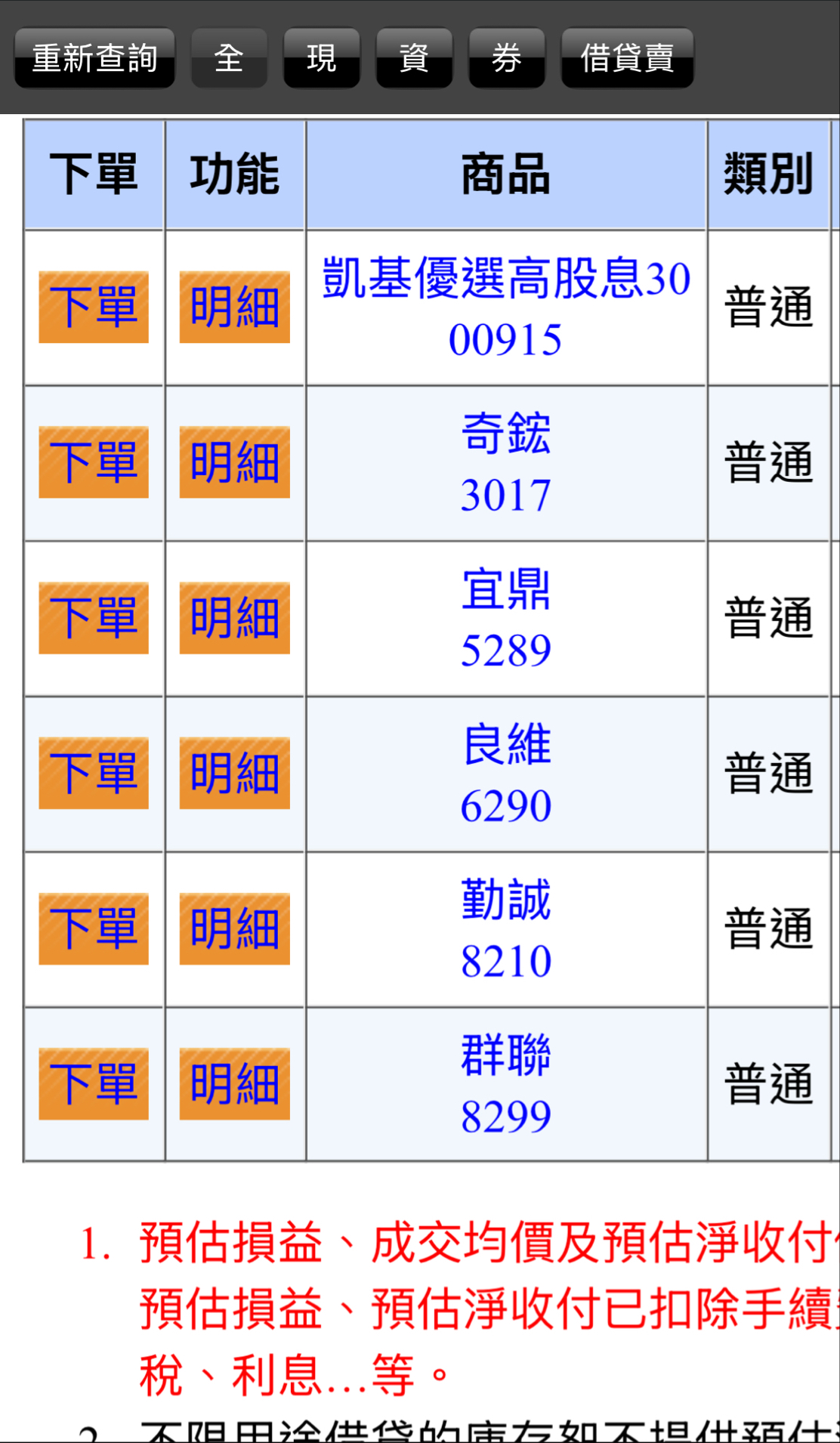Choose the 券 filter
The height and width of the screenshot is (1443, 840).
(x=506, y=58)
